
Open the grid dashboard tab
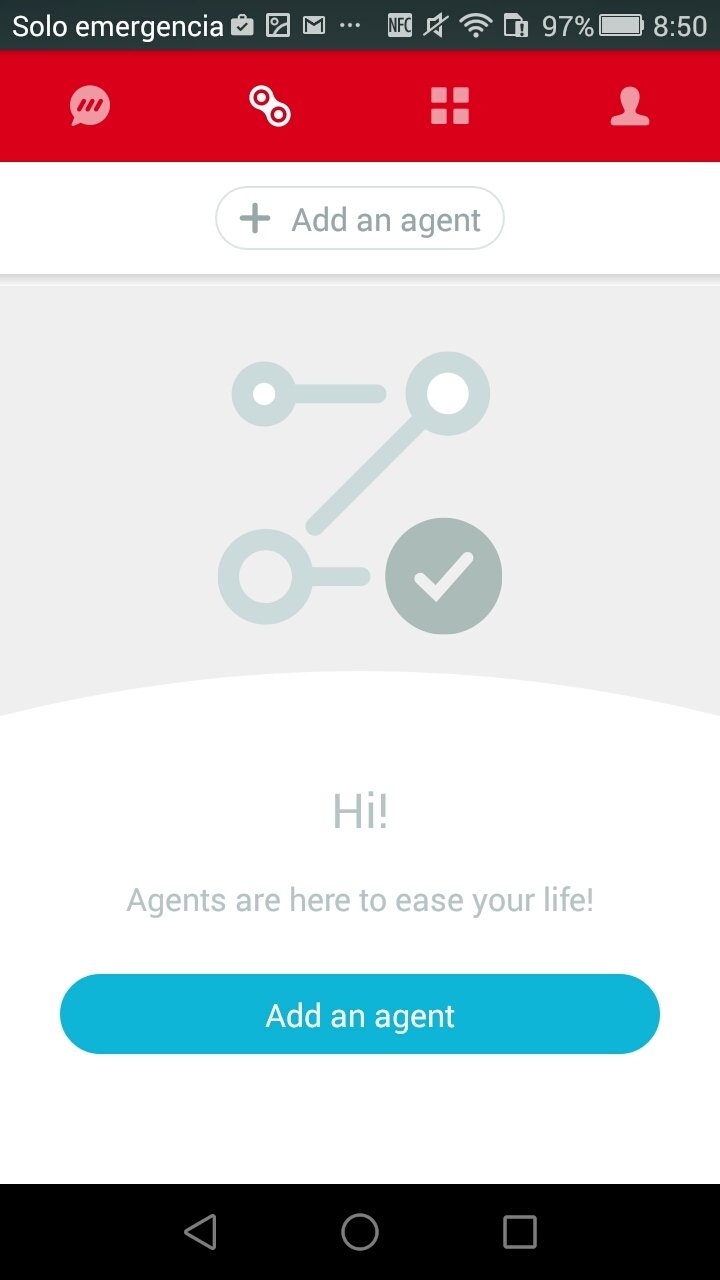(x=450, y=106)
